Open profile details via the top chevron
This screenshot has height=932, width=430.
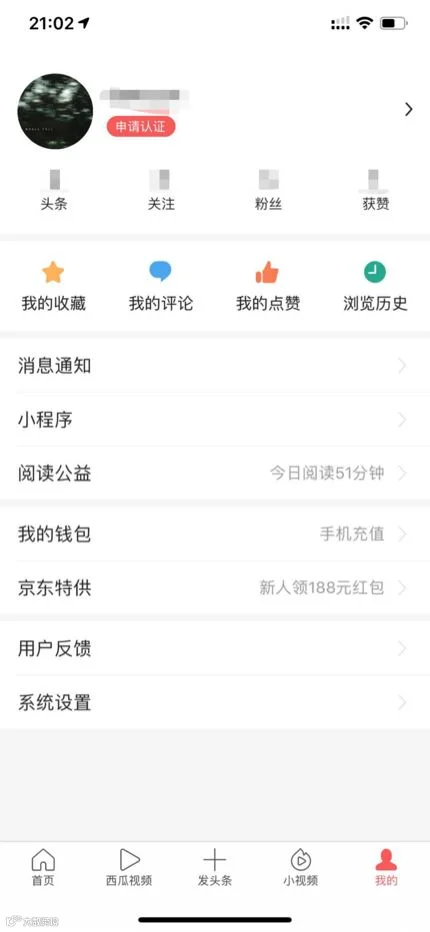coord(409,109)
